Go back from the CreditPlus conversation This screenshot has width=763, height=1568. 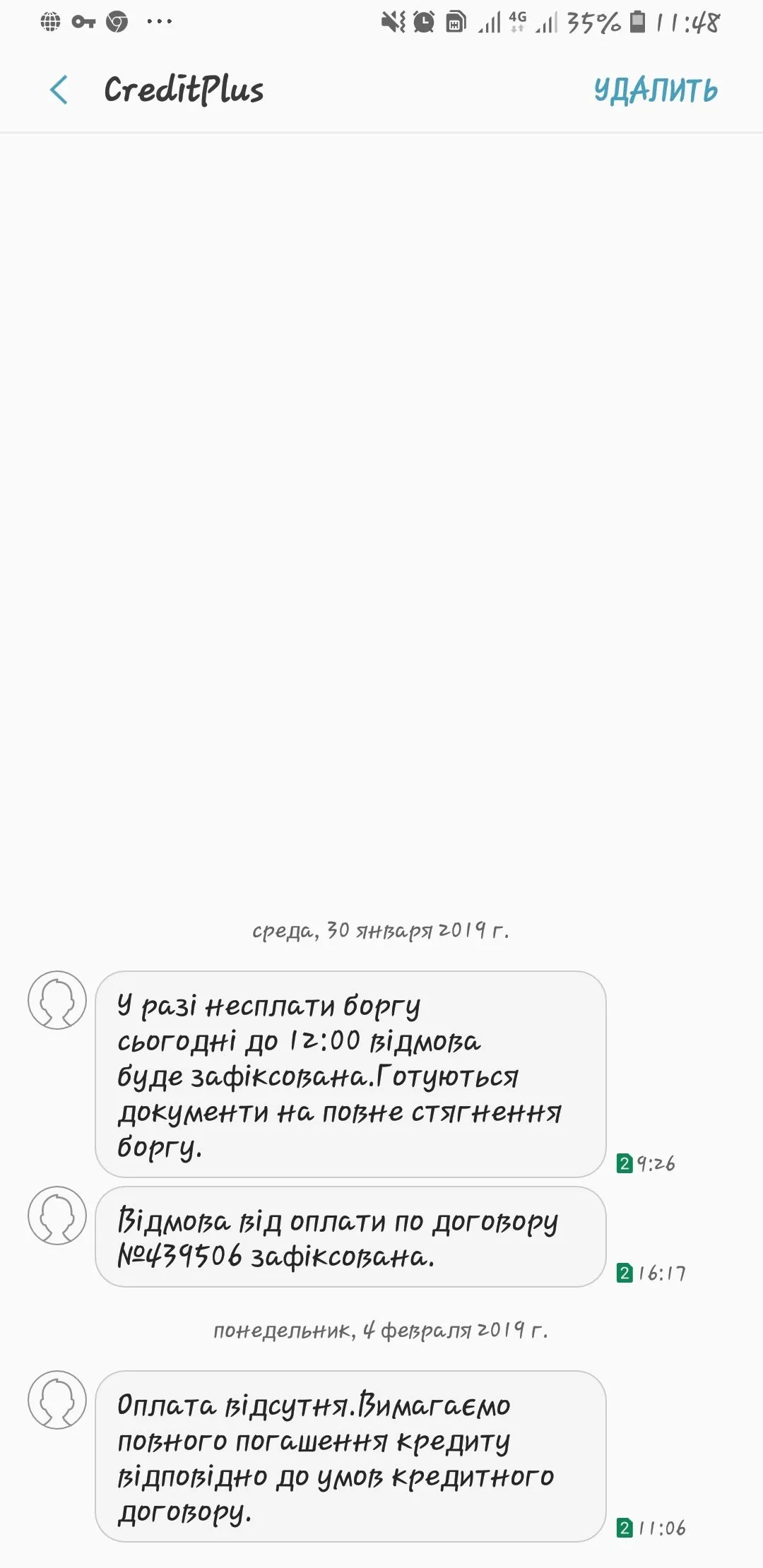(x=59, y=90)
